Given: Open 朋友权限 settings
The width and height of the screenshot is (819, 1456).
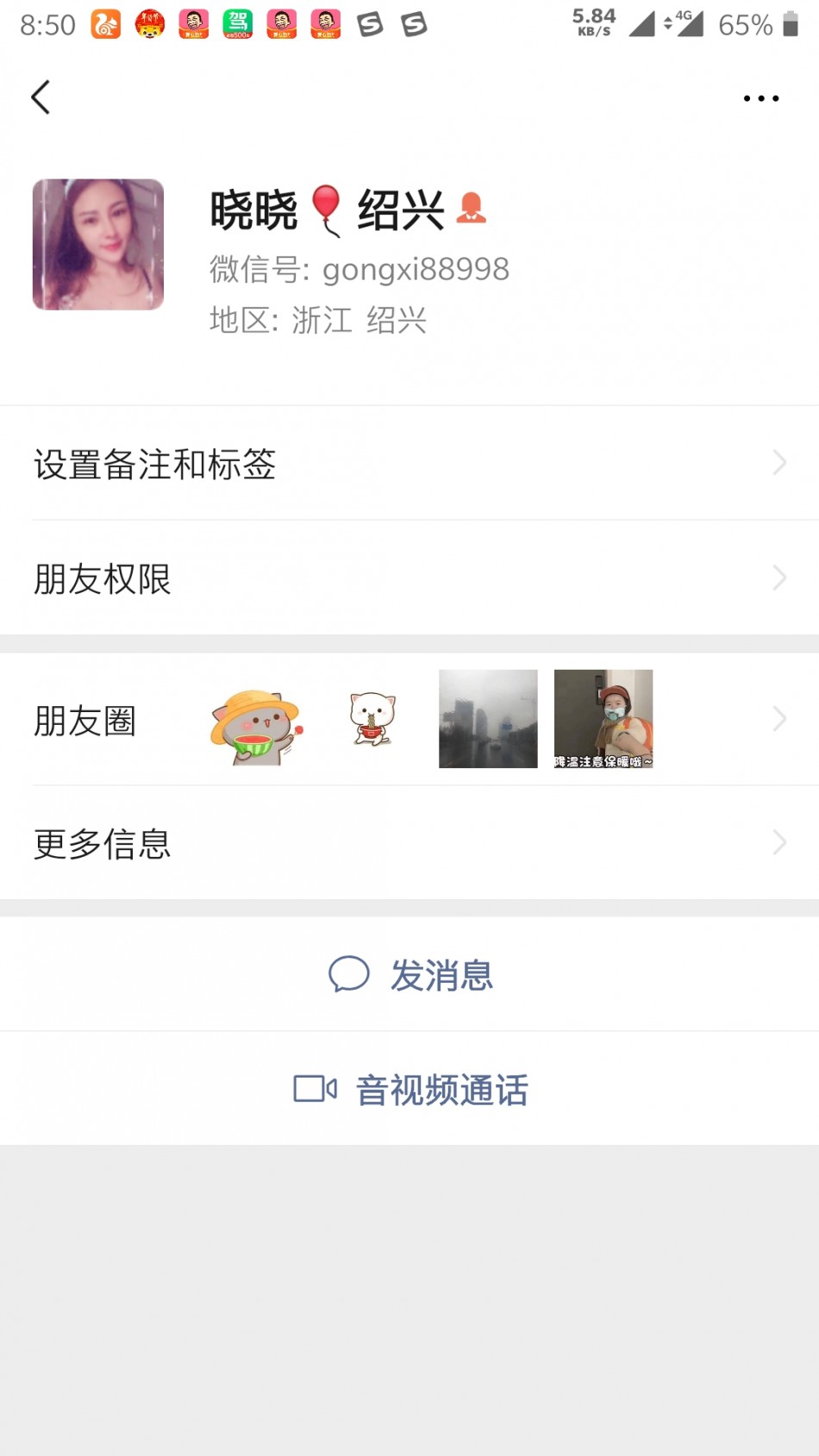Looking at the screenshot, I should (x=409, y=578).
